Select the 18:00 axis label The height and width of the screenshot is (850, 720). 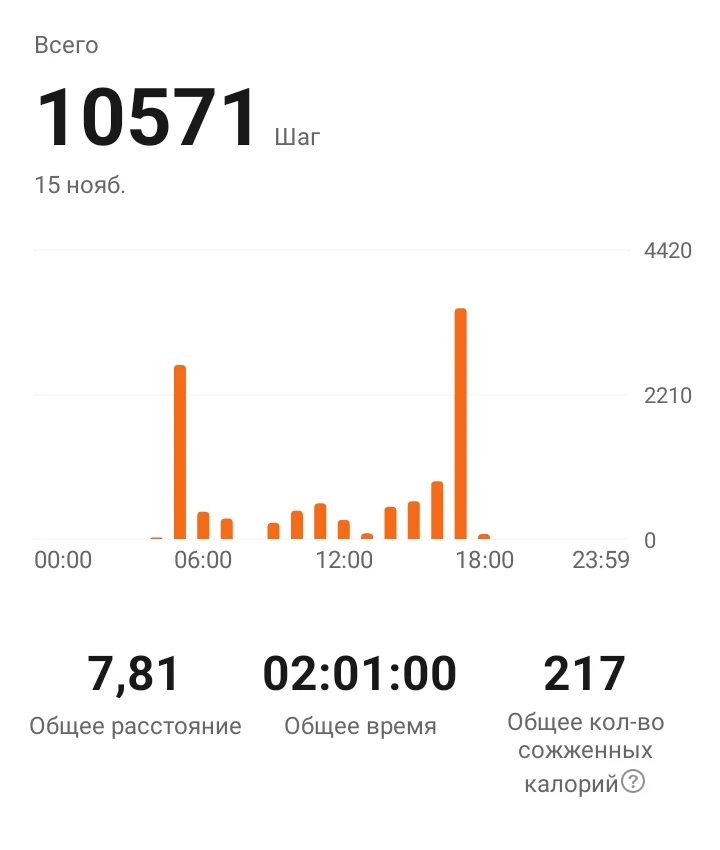coord(487,561)
